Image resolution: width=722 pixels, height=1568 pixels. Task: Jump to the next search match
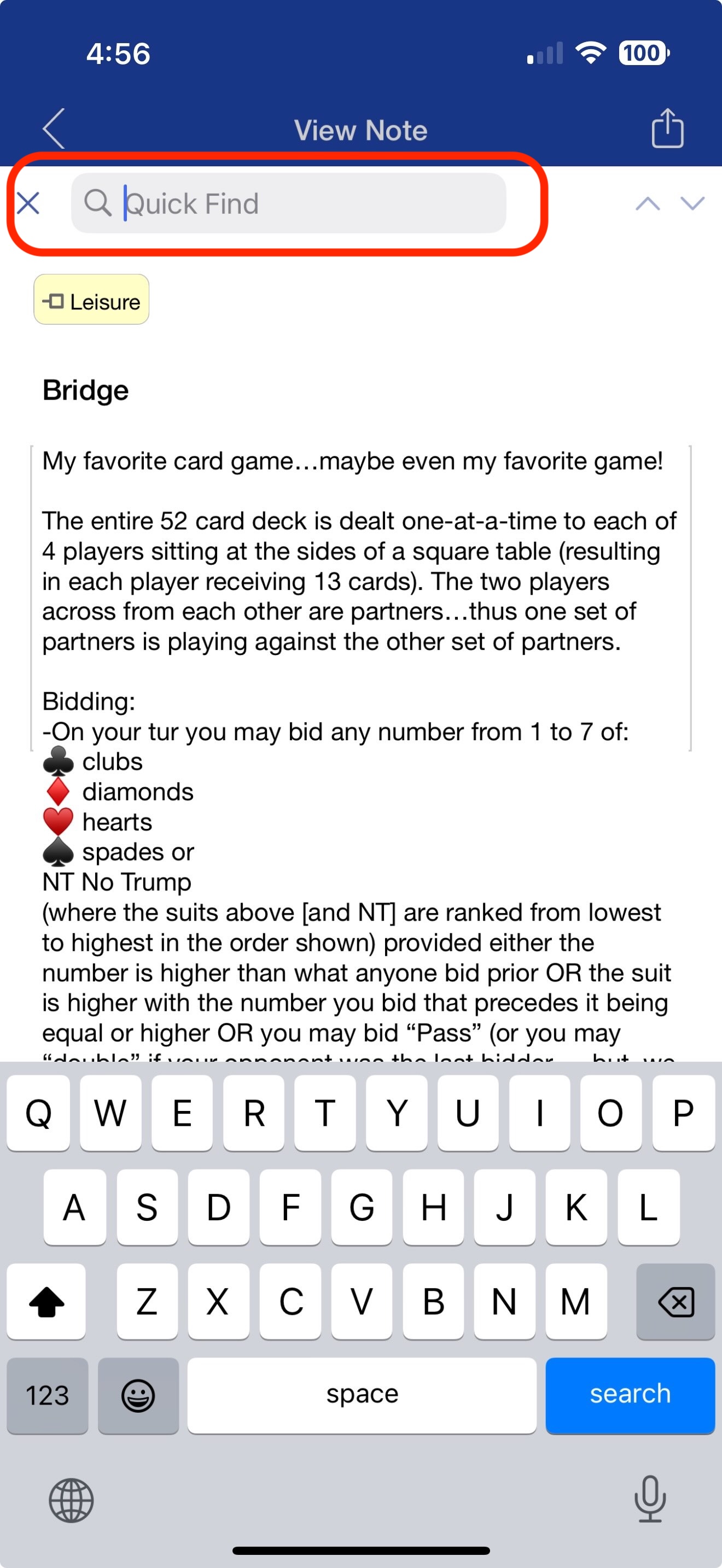692,203
